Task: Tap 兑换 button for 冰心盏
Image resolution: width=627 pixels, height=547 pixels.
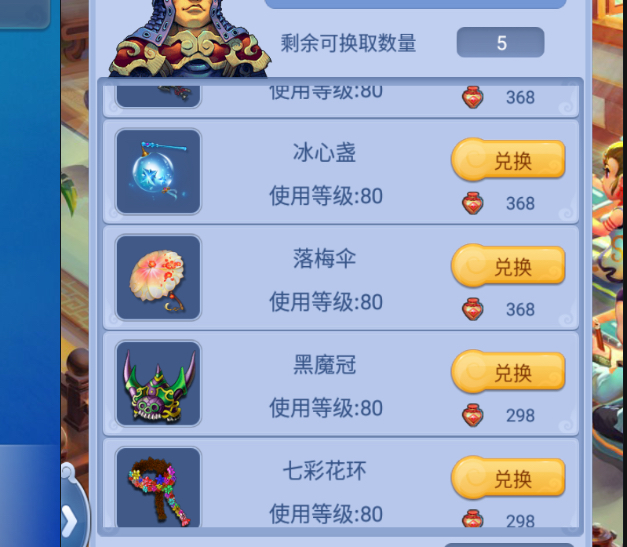Action: pos(508,160)
